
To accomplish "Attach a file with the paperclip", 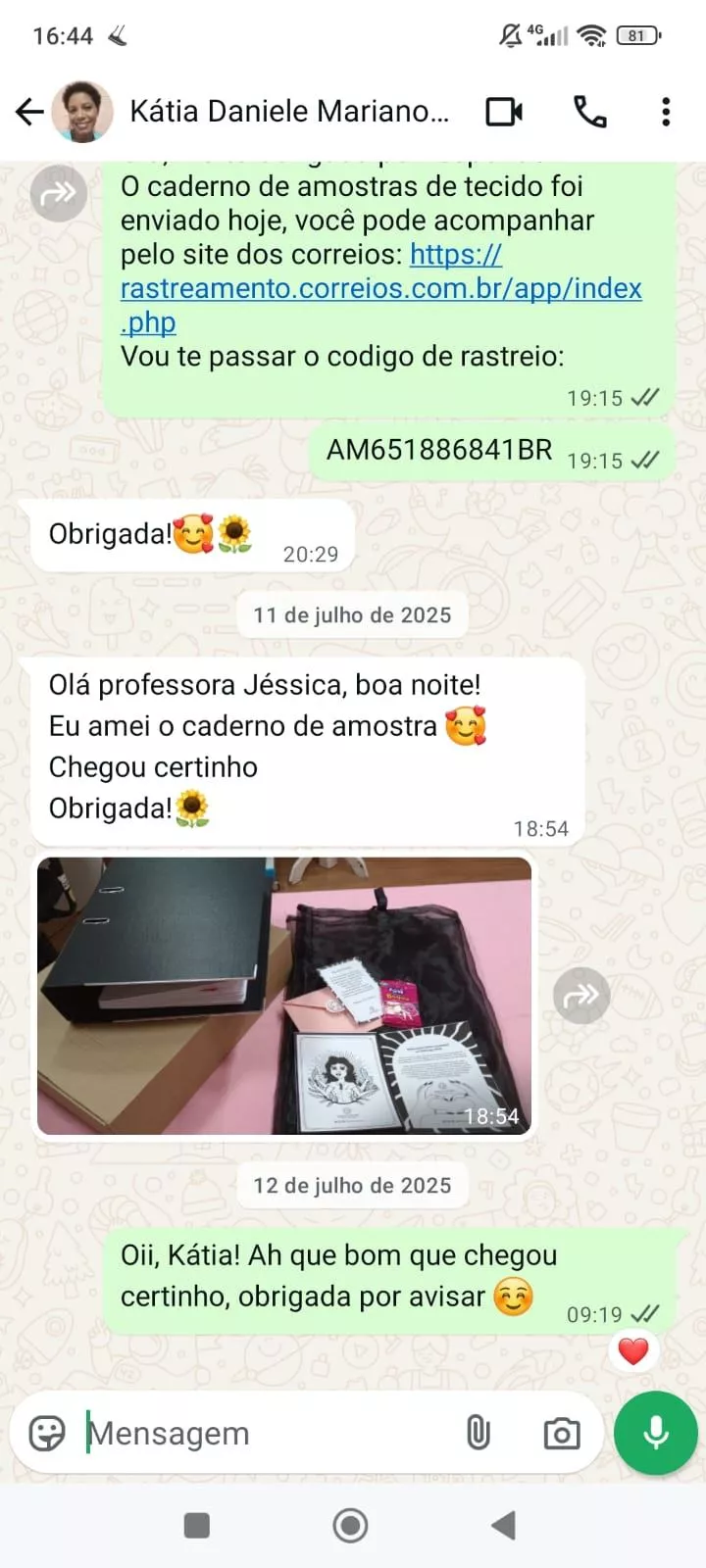I will pyautogui.click(x=478, y=1434).
